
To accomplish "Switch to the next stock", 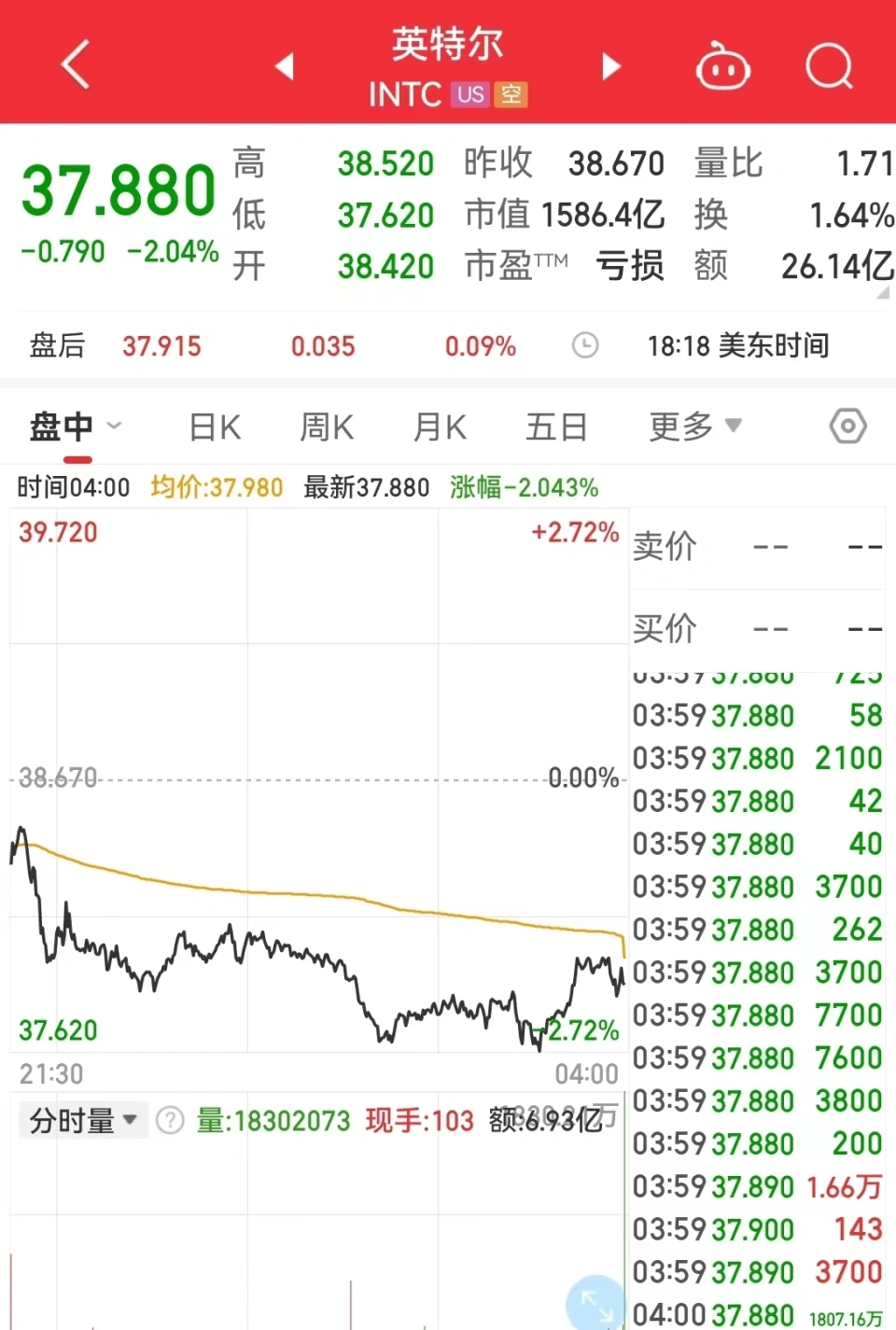I will (611, 66).
